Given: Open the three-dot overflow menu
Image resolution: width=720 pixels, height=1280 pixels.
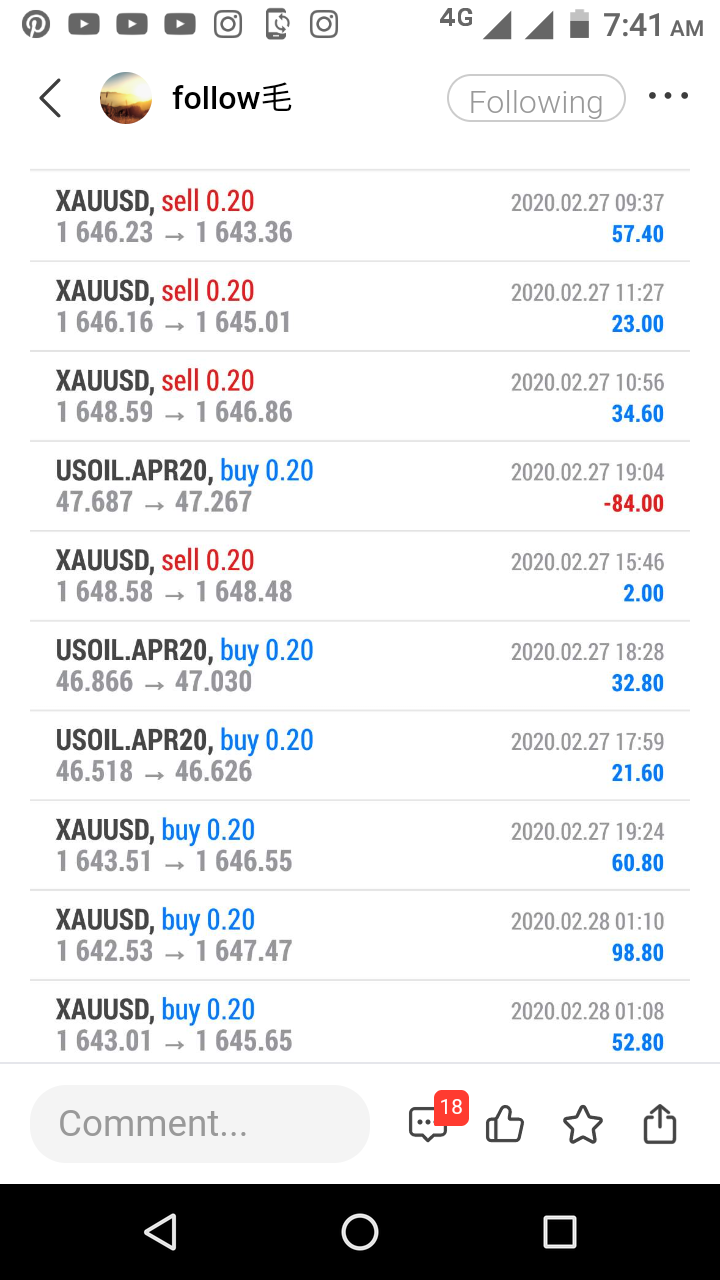Looking at the screenshot, I should pyautogui.click(x=668, y=97).
